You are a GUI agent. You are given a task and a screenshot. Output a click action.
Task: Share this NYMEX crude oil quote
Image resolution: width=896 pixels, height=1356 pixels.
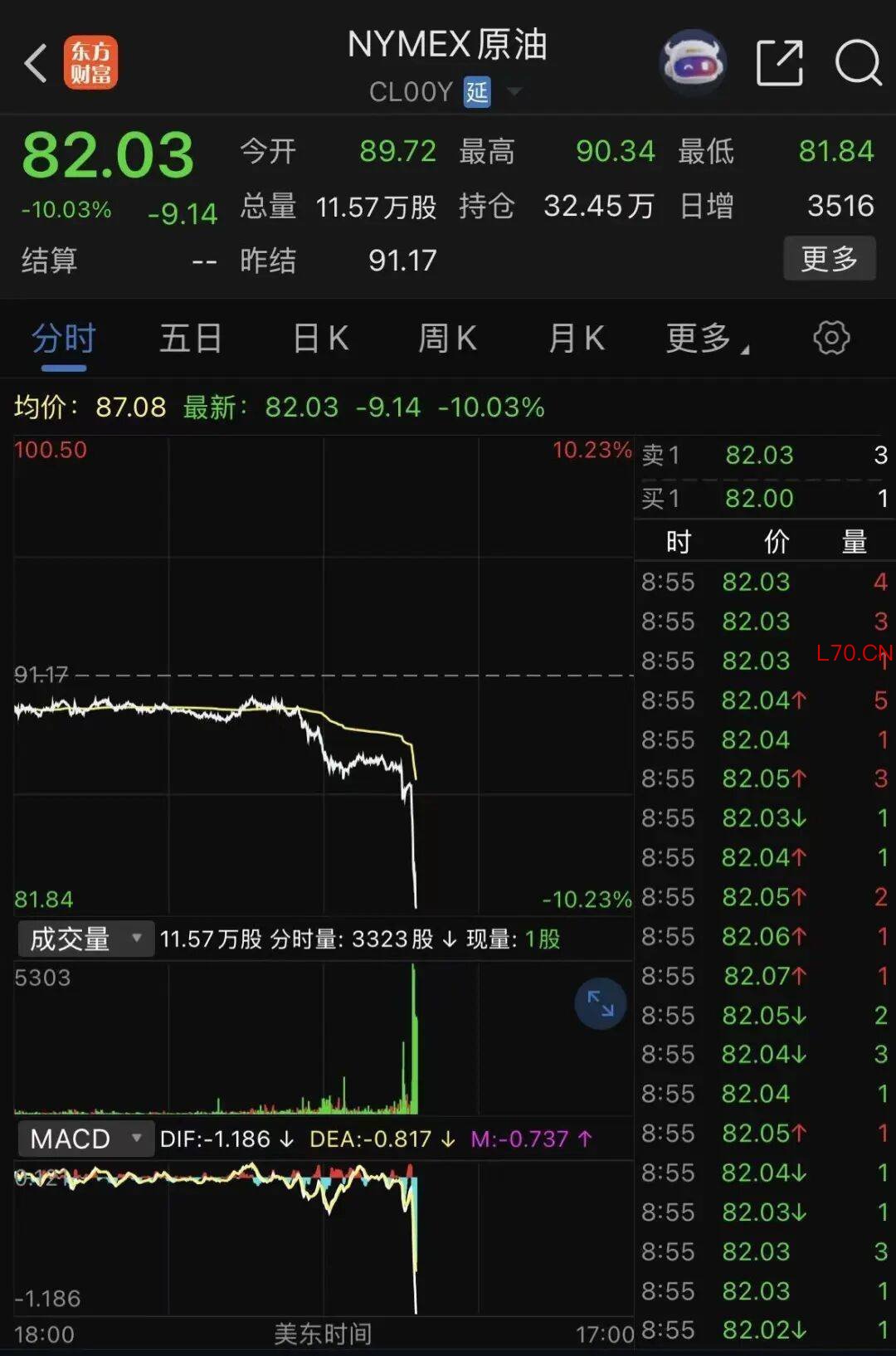pos(780,62)
